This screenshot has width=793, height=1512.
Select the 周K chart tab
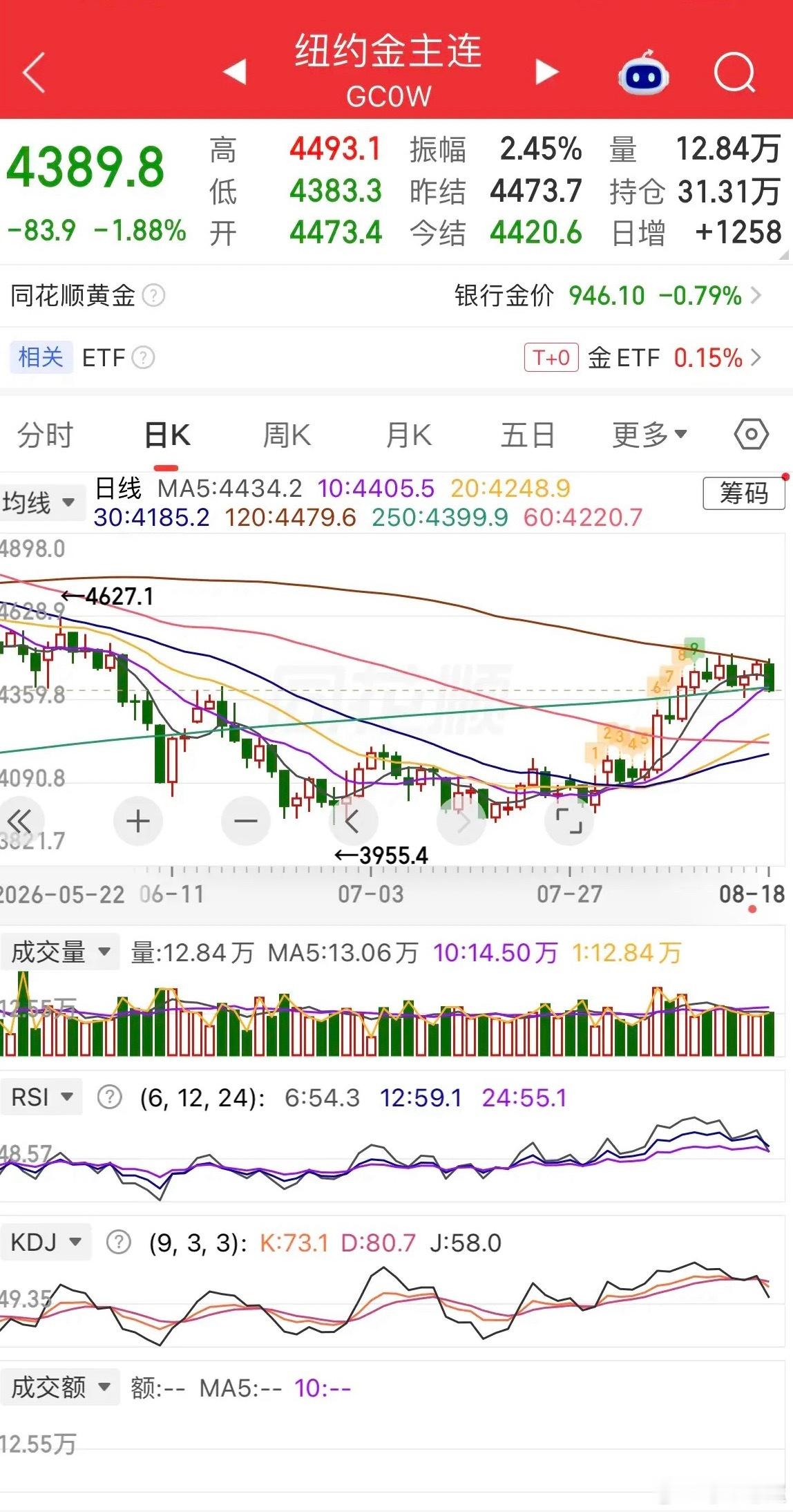coord(287,435)
